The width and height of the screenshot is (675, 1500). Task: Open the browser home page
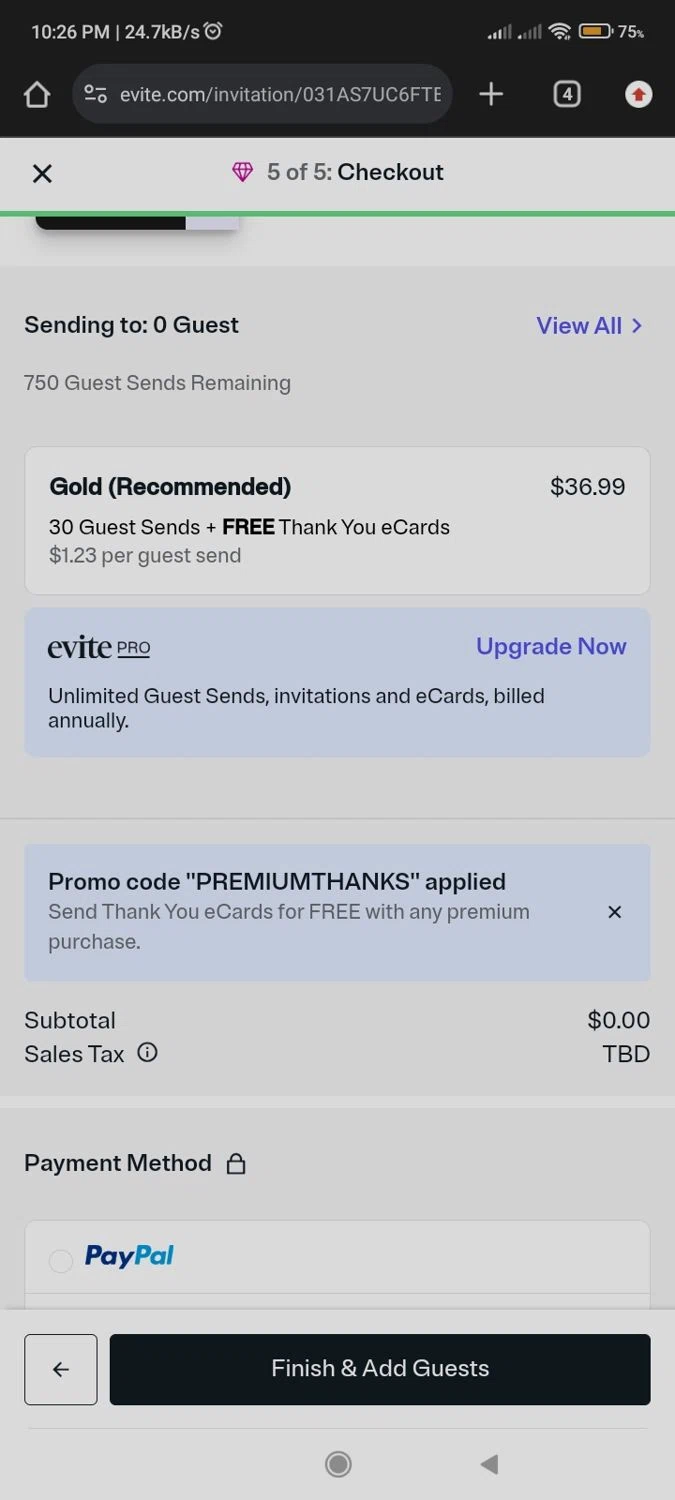point(37,95)
